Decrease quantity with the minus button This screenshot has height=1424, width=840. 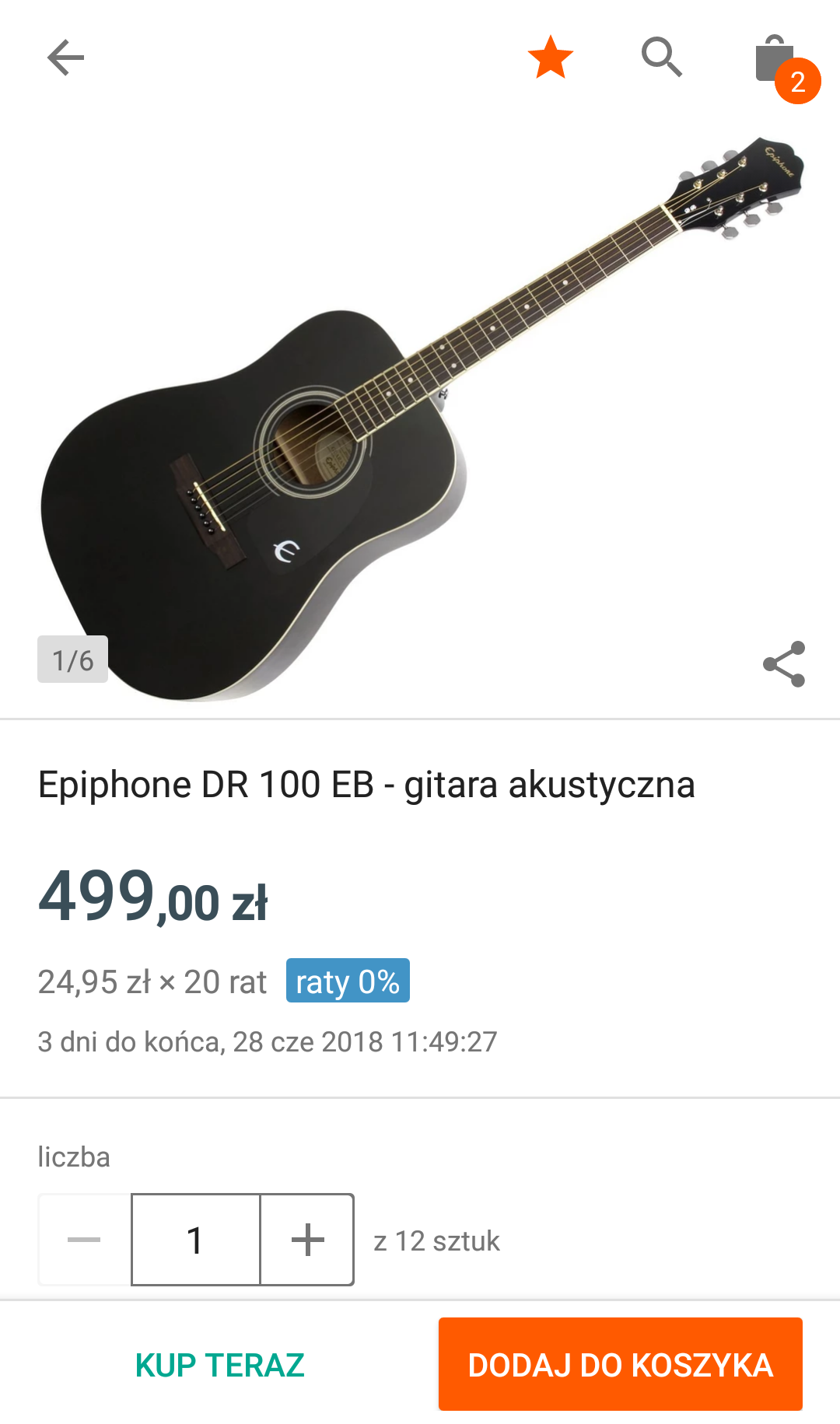(85, 1240)
